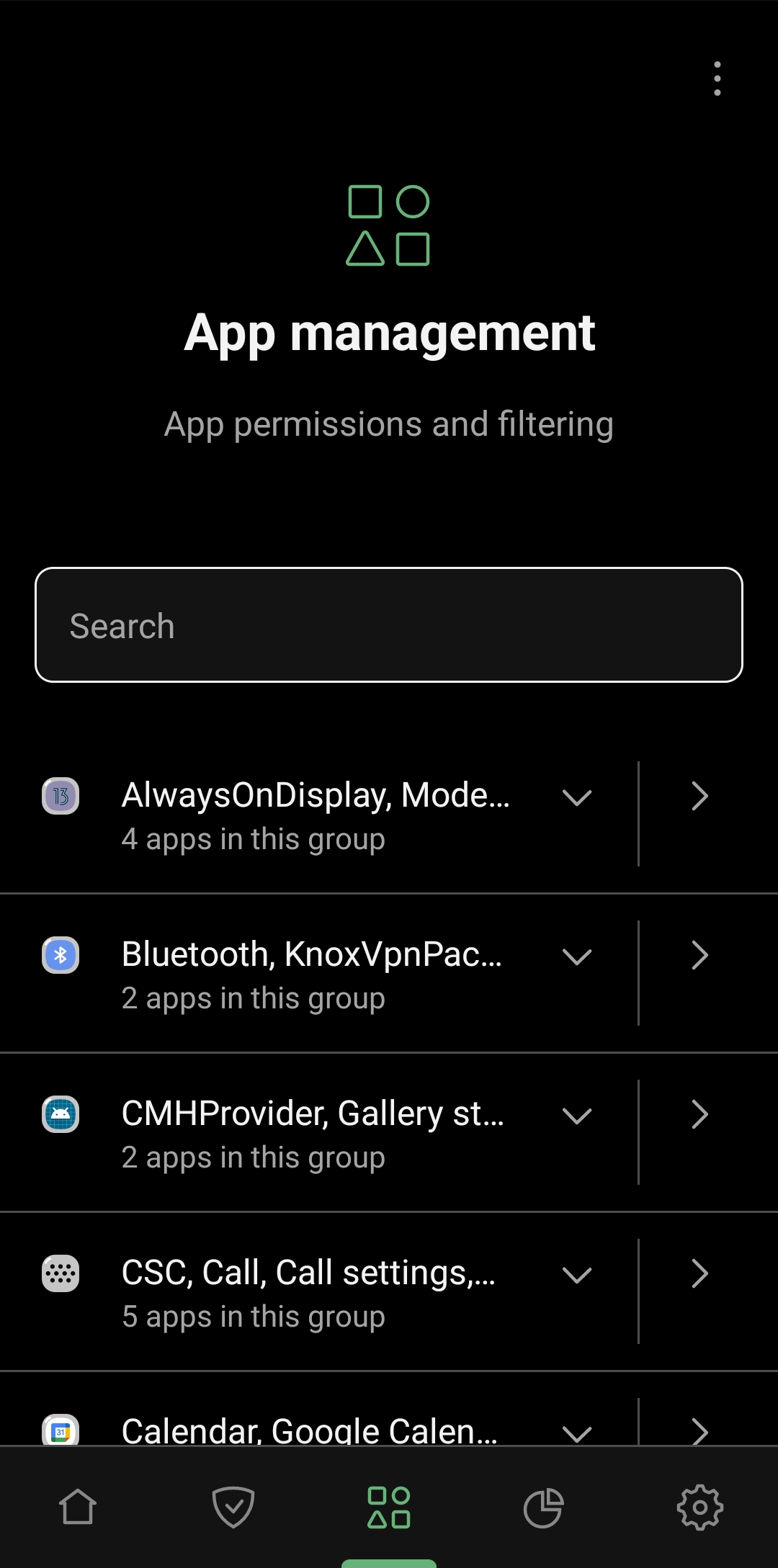Screen dimensions: 778x1568
Task: Go to the Home tab
Action: coord(78,1507)
